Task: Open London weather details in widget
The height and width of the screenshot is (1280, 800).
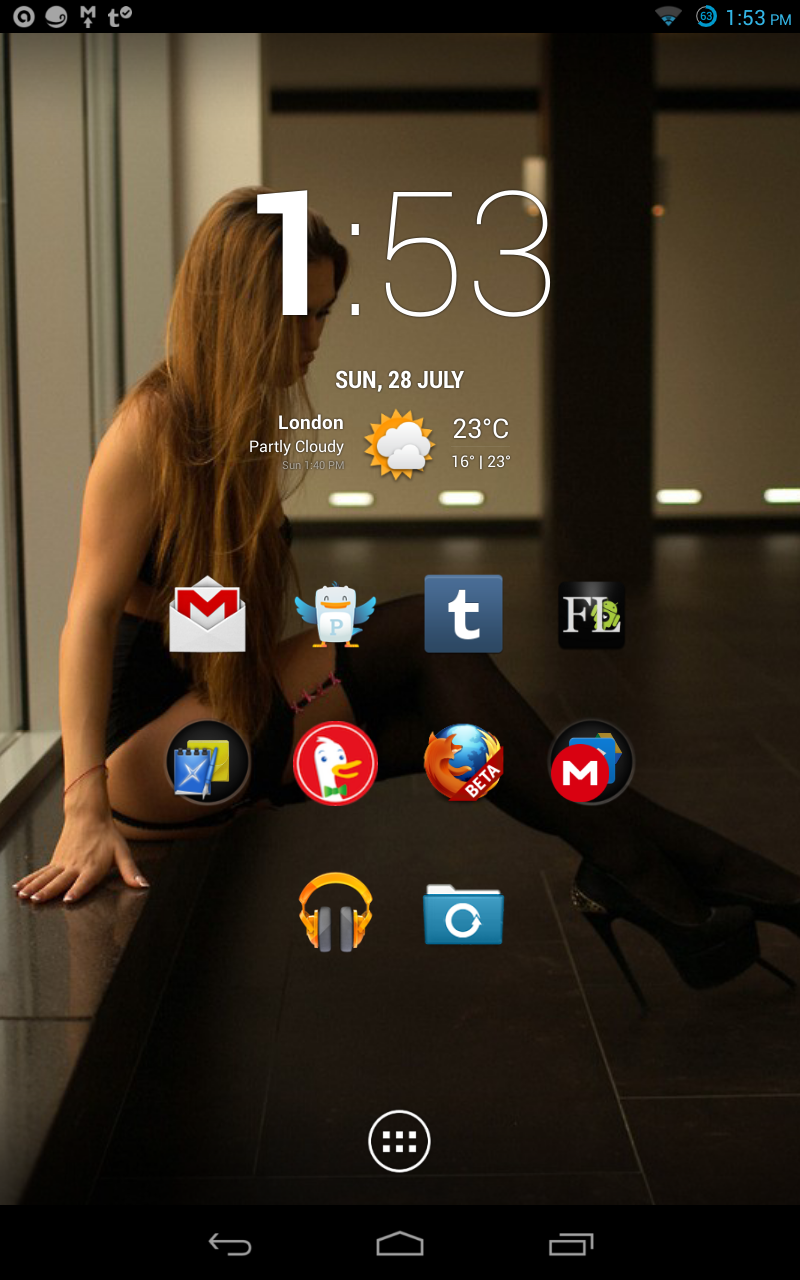Action: pos(398,443)
